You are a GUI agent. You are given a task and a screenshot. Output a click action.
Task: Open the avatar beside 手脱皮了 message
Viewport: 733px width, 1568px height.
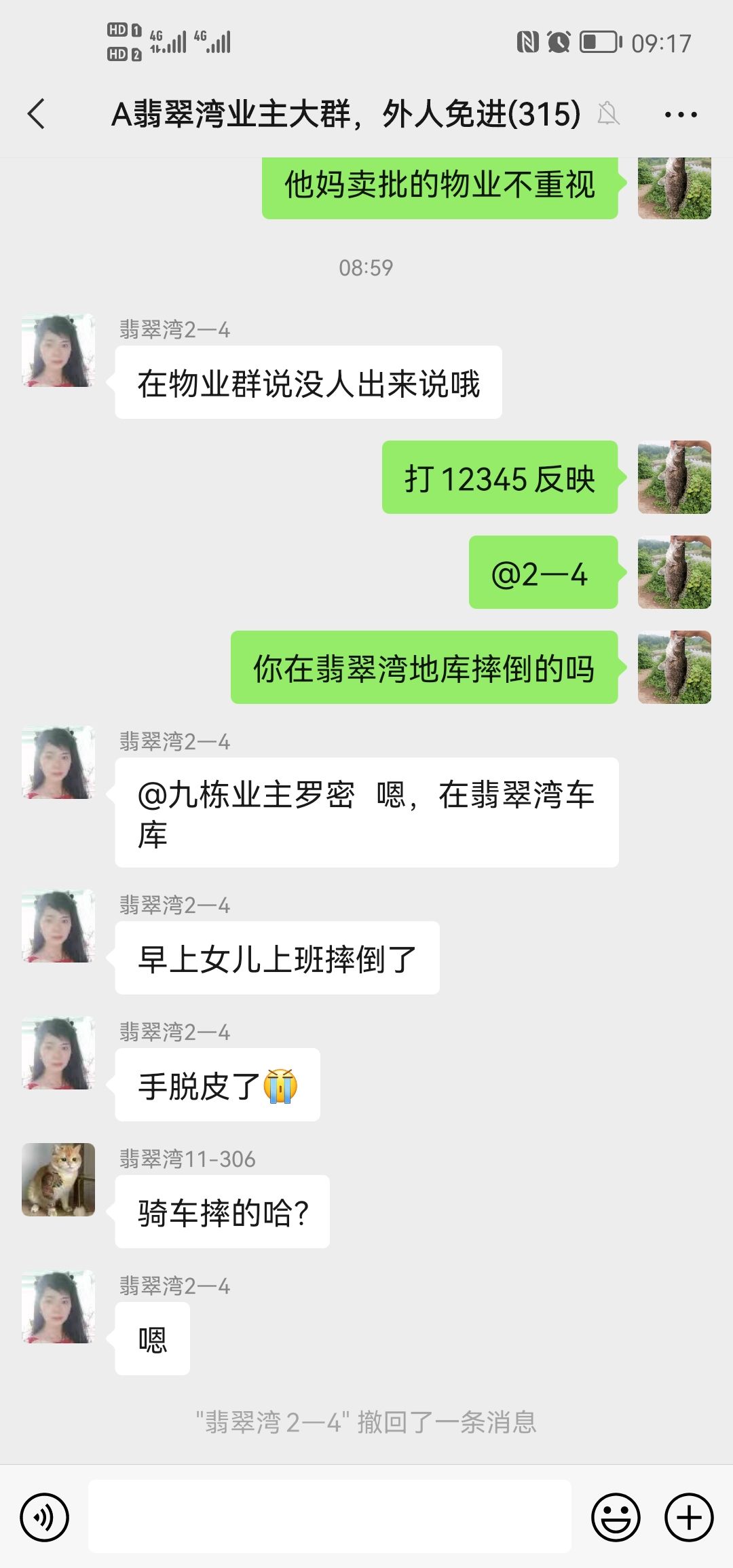pyautogui.click(x=58, y=1053)
